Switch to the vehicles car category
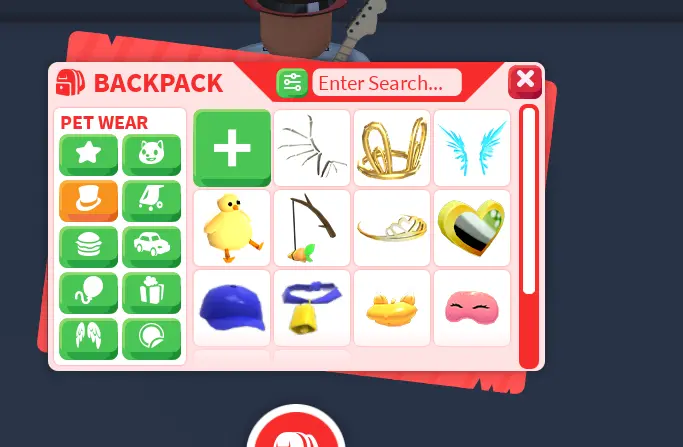The height and width of the screenshot is (447, 683). (x=152, y=247)
